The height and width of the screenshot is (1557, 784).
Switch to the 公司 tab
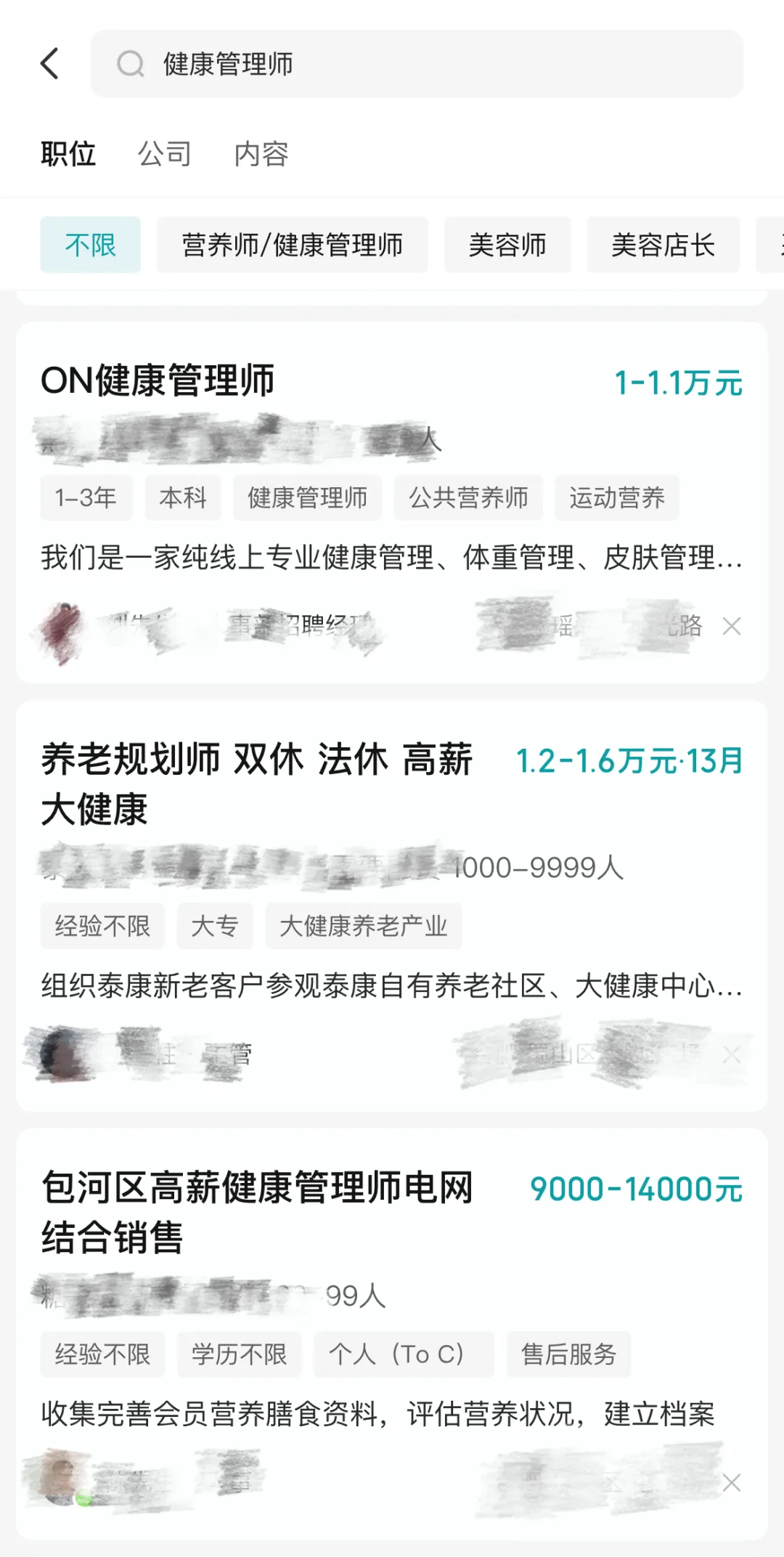point(166,154)
